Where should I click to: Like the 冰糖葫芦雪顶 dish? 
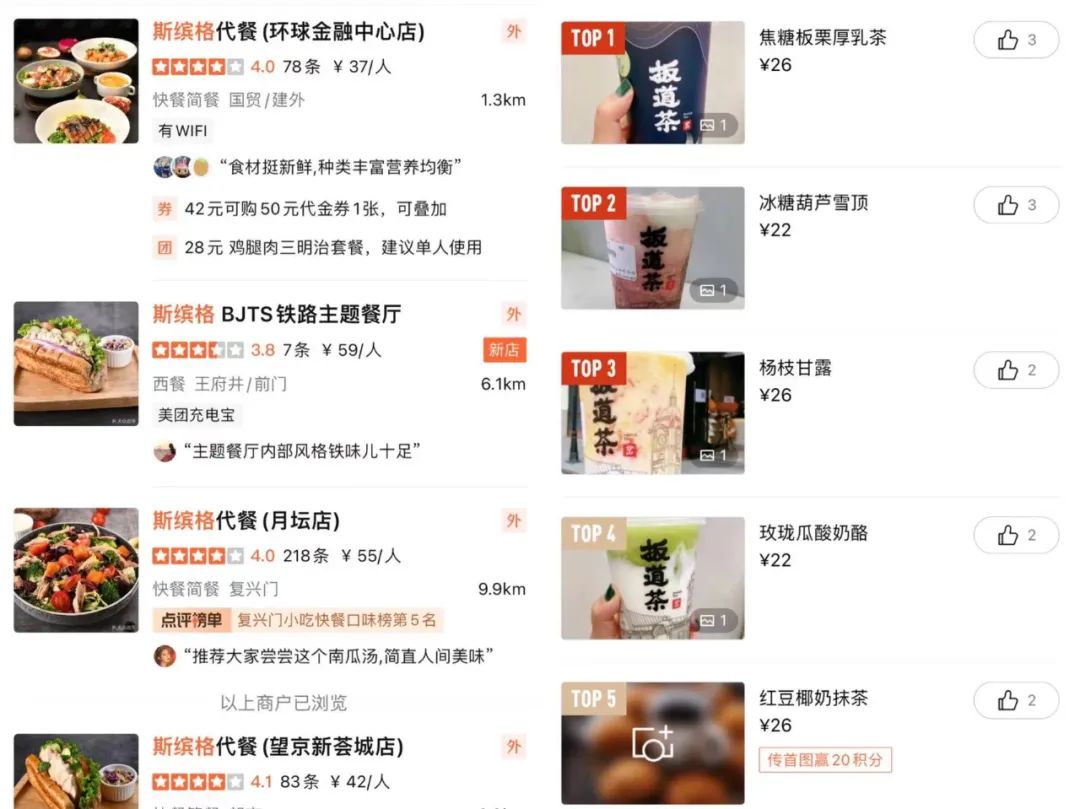click(1015, 205)
